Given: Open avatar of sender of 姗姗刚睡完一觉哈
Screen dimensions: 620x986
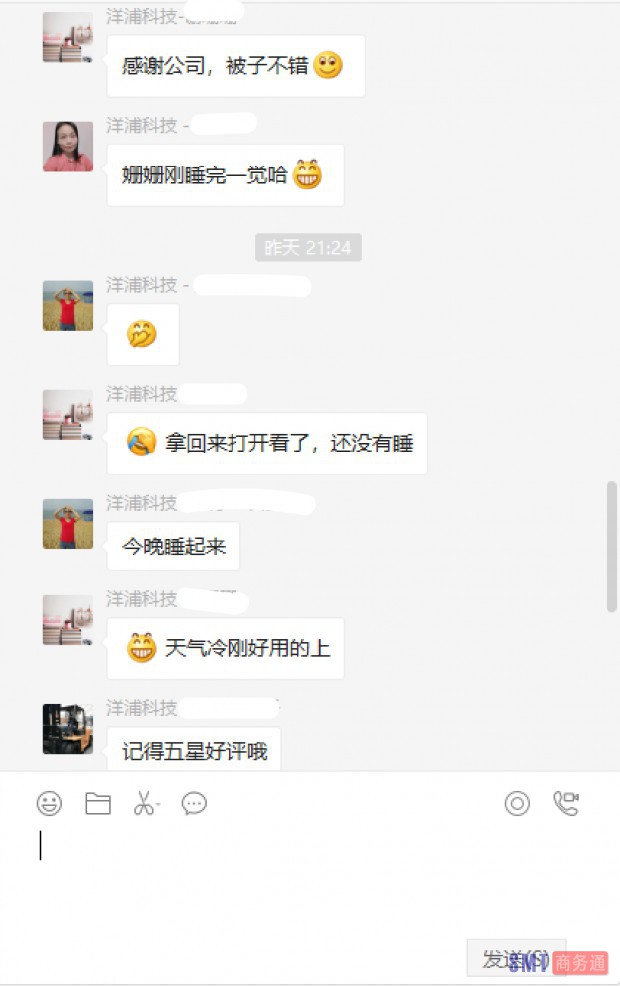Looking at the screenshot, I should (68, 147).
